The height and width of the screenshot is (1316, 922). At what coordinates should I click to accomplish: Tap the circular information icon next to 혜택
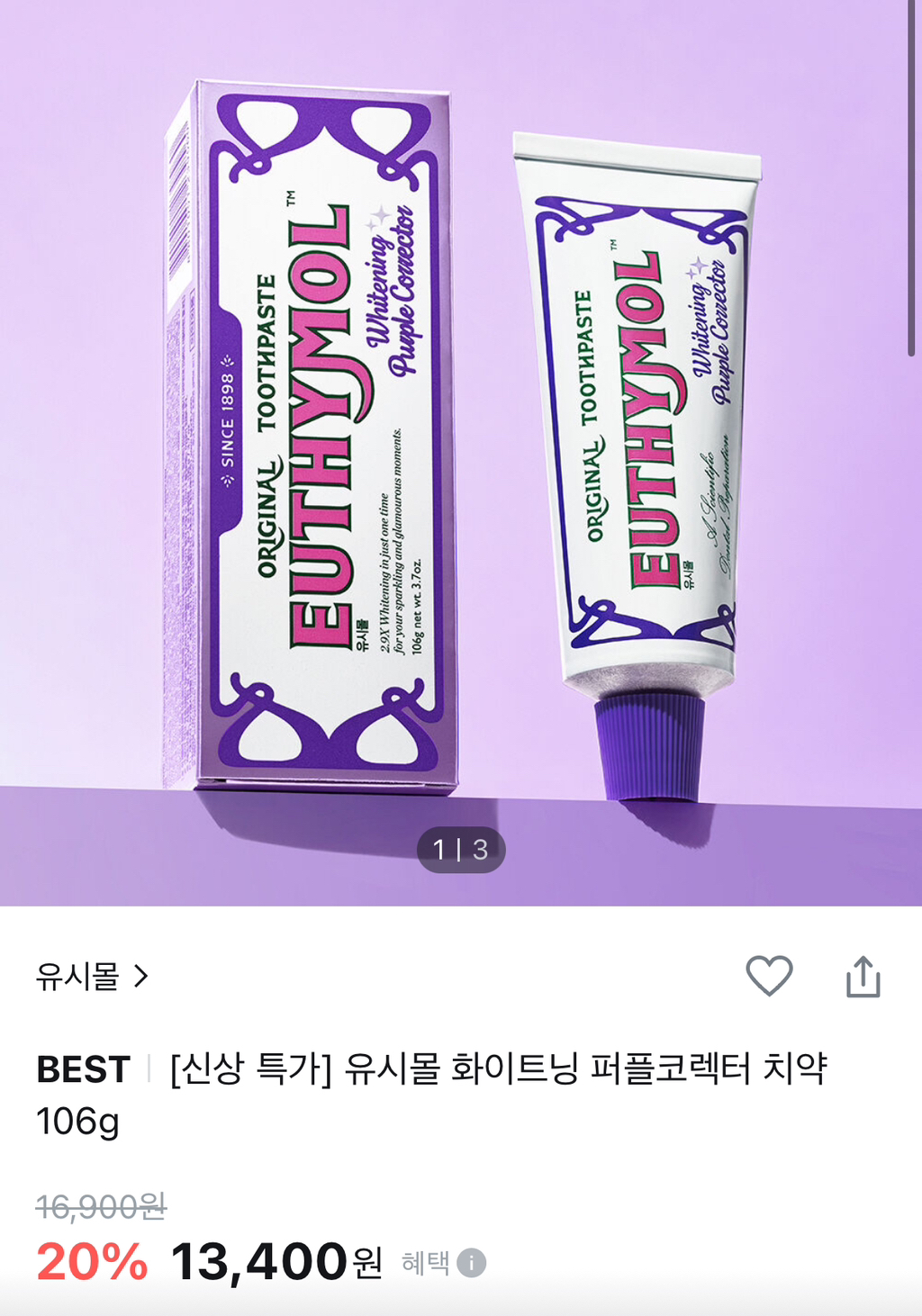tap(472, 1264)
